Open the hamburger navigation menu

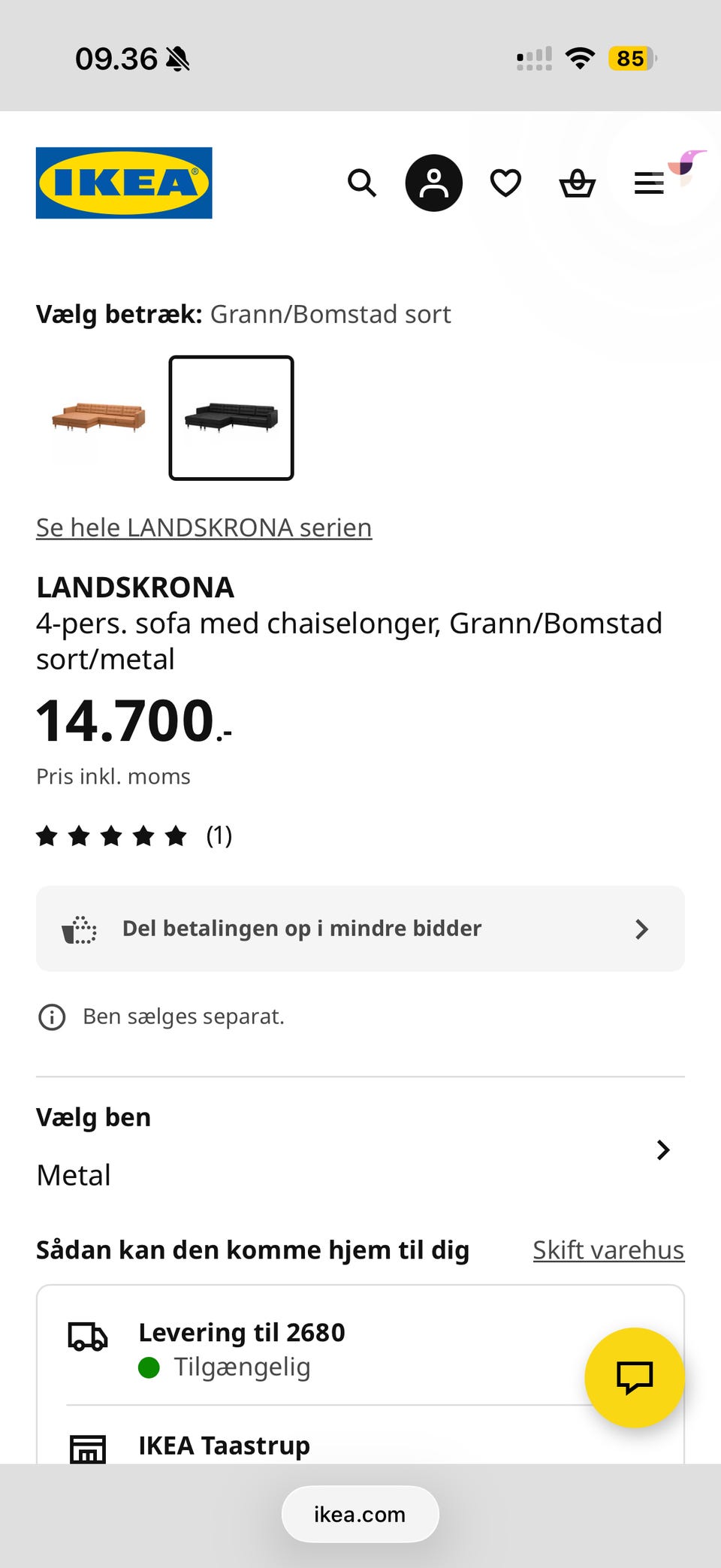pyautogui.click(x=648, y=183)
